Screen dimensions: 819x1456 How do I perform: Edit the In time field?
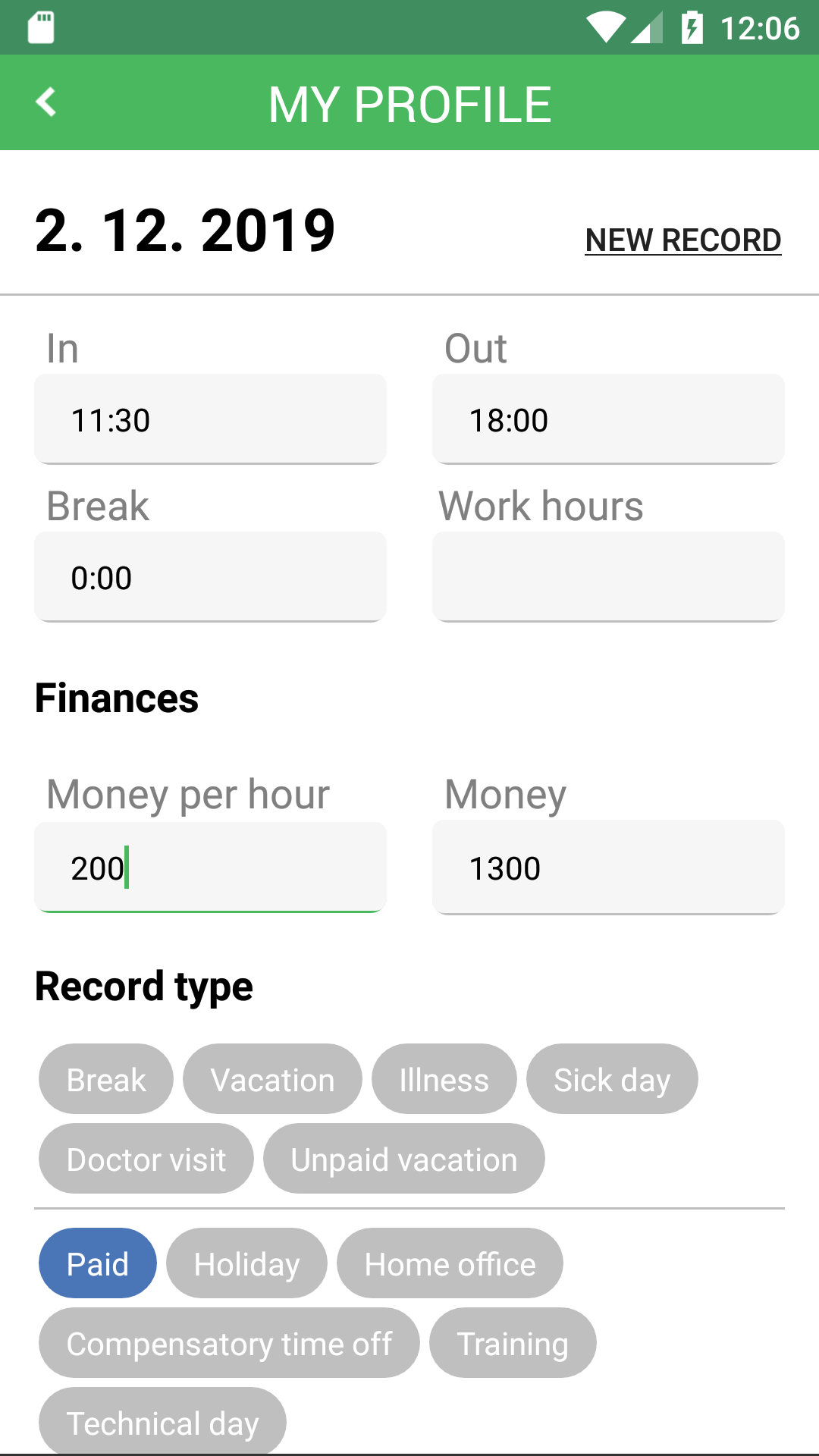[x=210, y=419]
